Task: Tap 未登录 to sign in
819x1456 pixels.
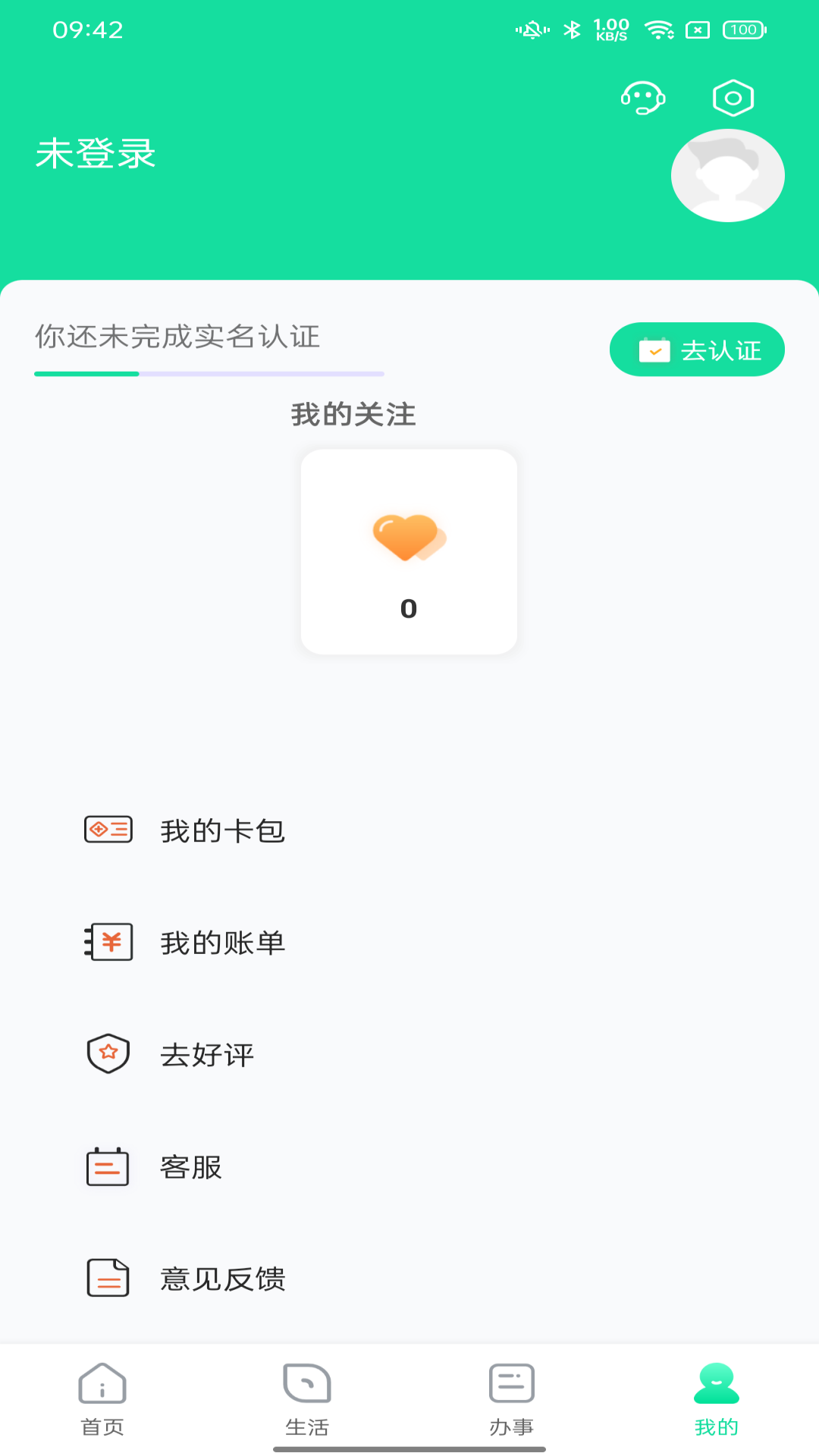Action: tap(96, 154)
